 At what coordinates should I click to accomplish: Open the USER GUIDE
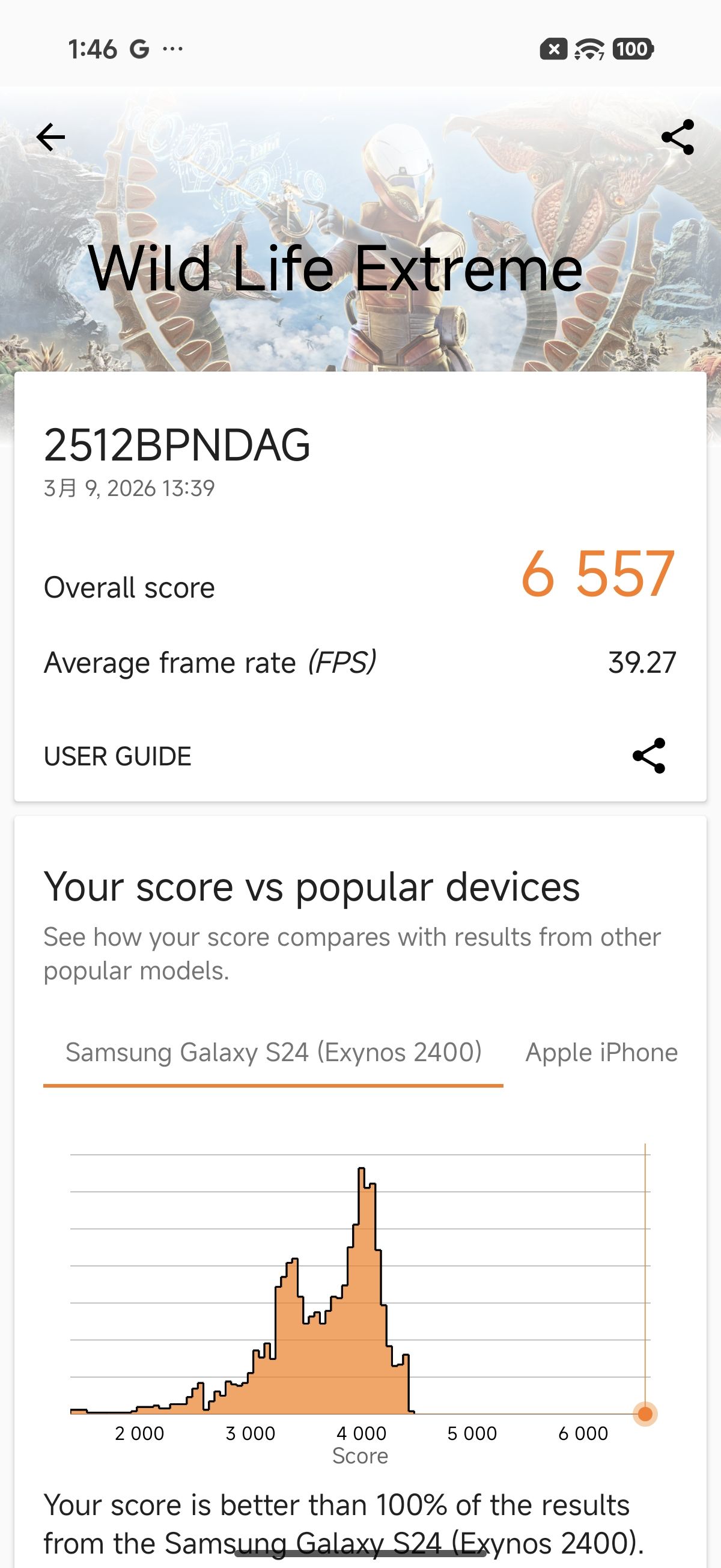117,756
